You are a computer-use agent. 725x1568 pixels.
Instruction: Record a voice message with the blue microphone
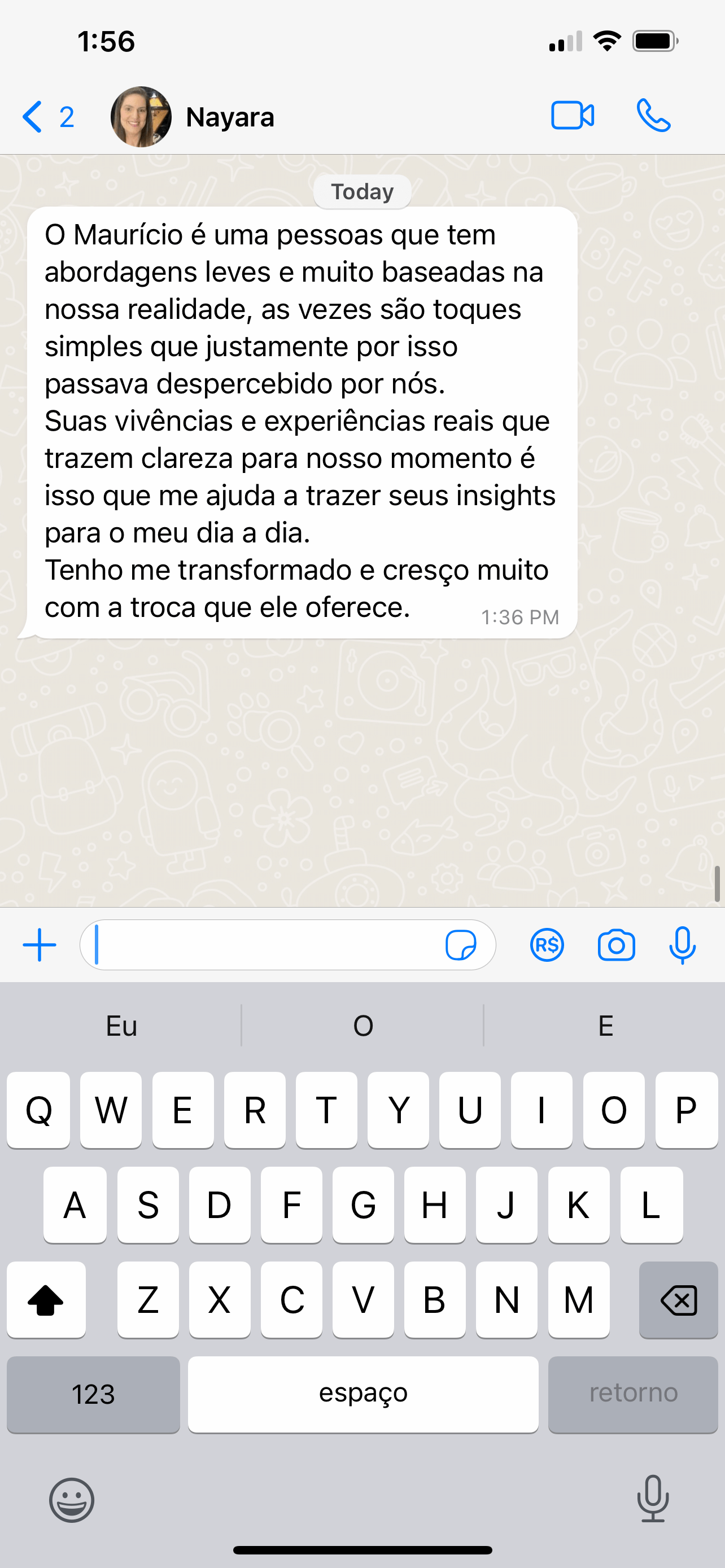click(682, 945)
